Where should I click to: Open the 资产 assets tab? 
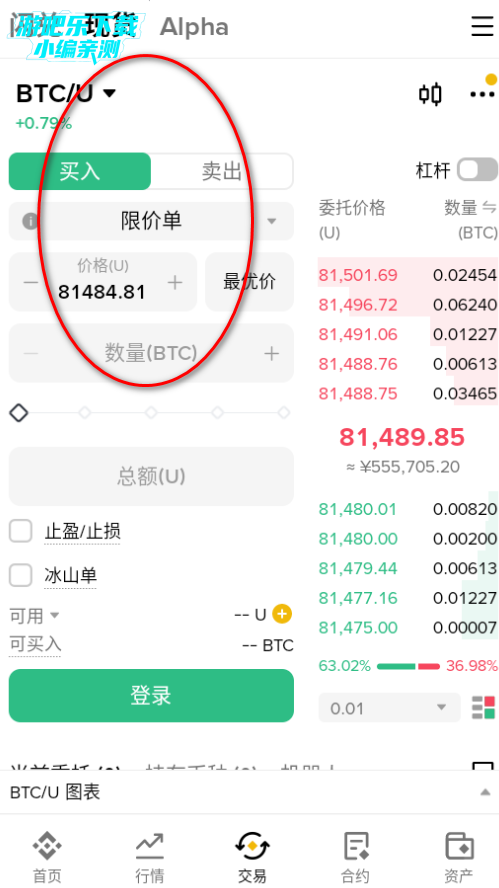(x=459, y=858)
